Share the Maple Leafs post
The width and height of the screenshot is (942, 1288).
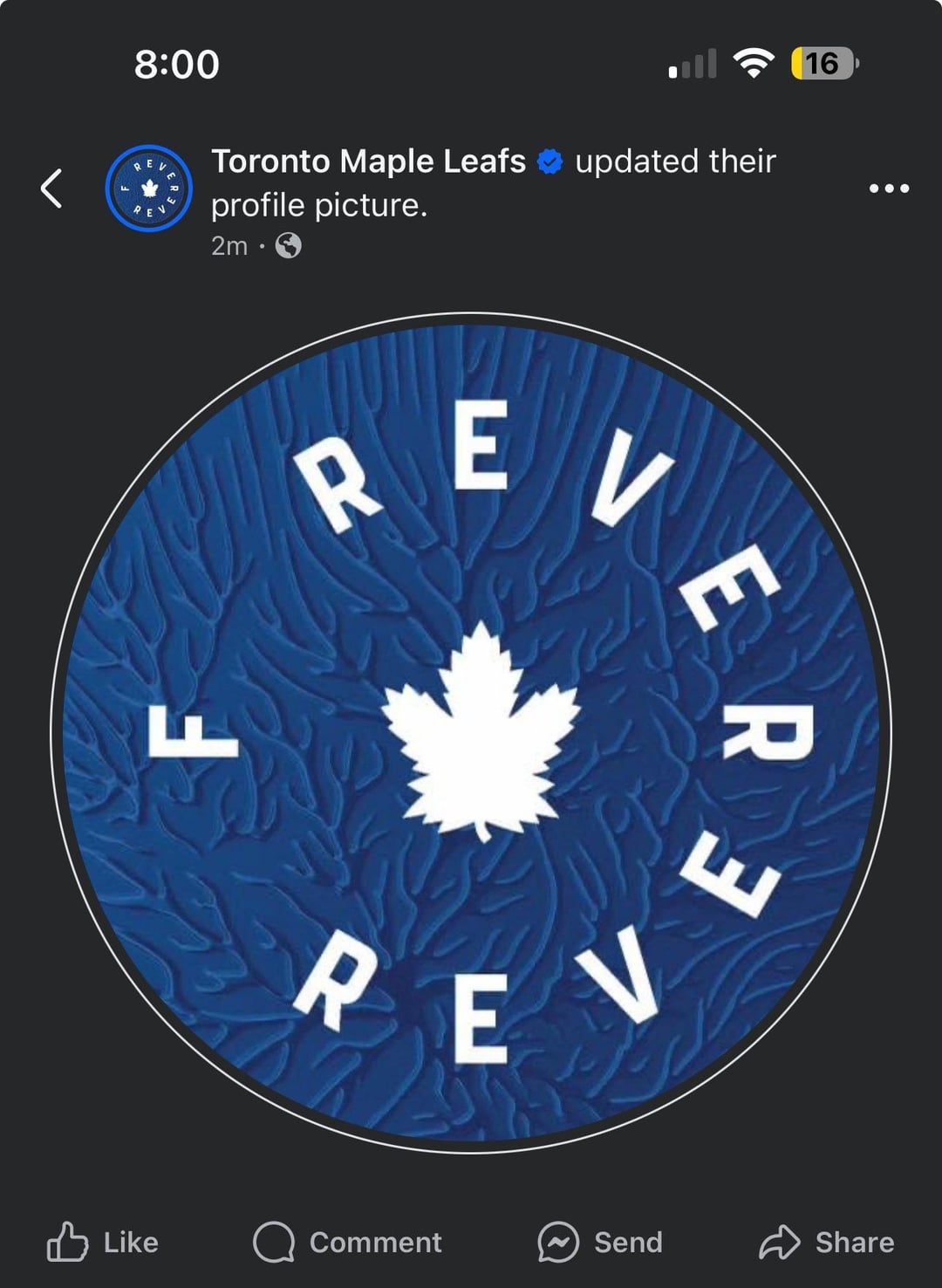click(x=826, y=1242)
